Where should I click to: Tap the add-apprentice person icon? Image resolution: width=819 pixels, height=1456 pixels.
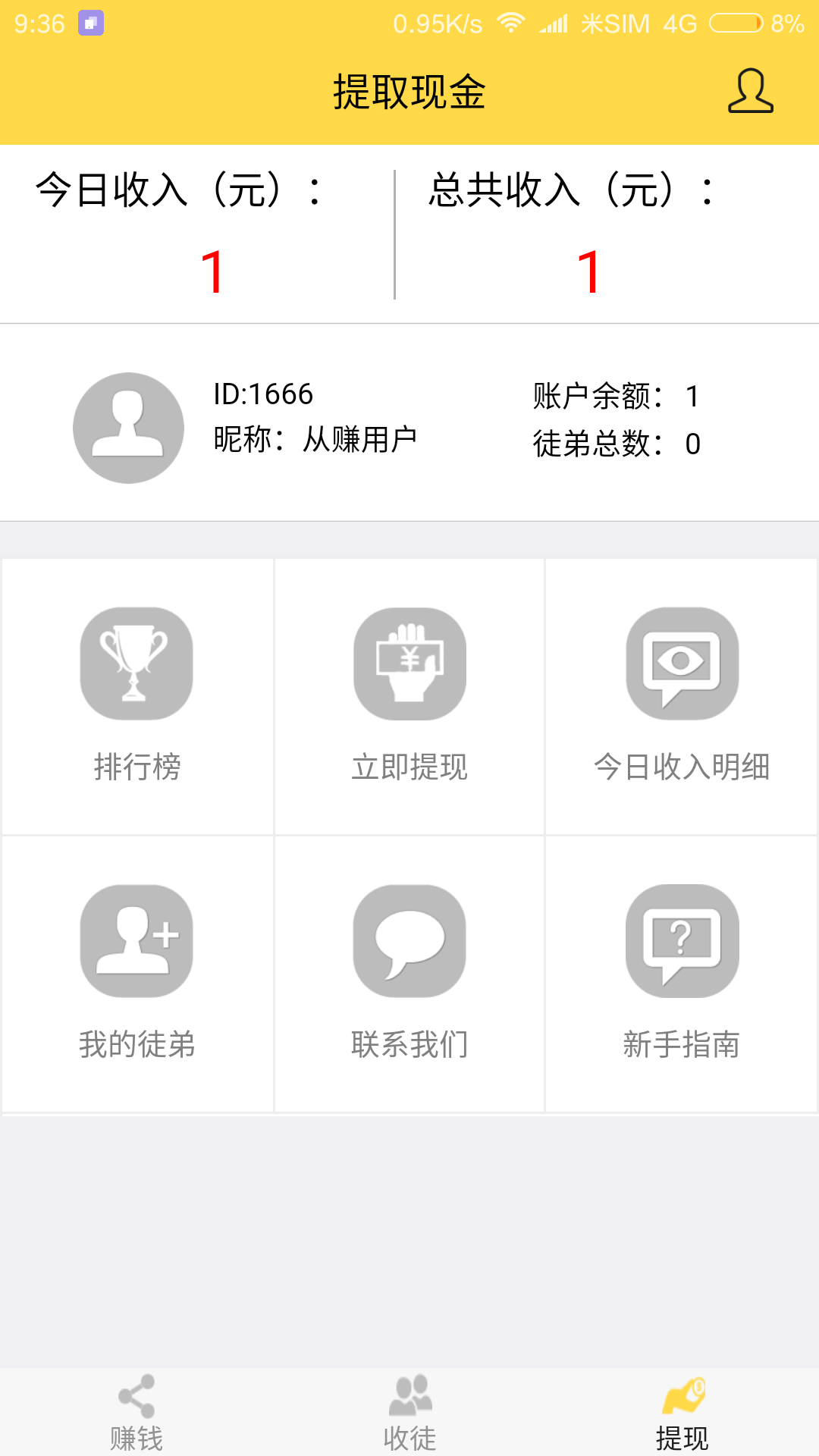click(137, 940)
